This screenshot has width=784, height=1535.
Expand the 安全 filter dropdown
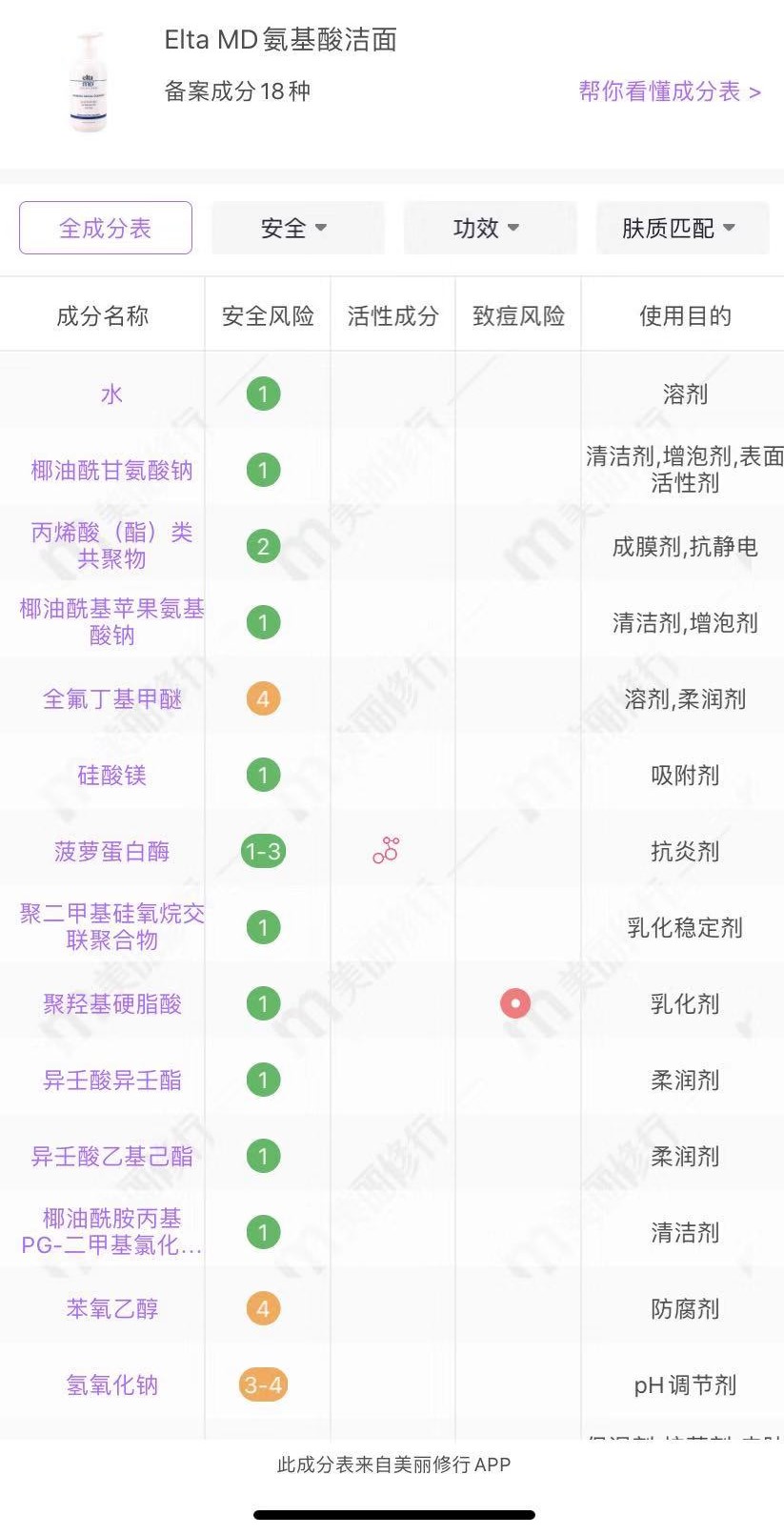point(297,228)
